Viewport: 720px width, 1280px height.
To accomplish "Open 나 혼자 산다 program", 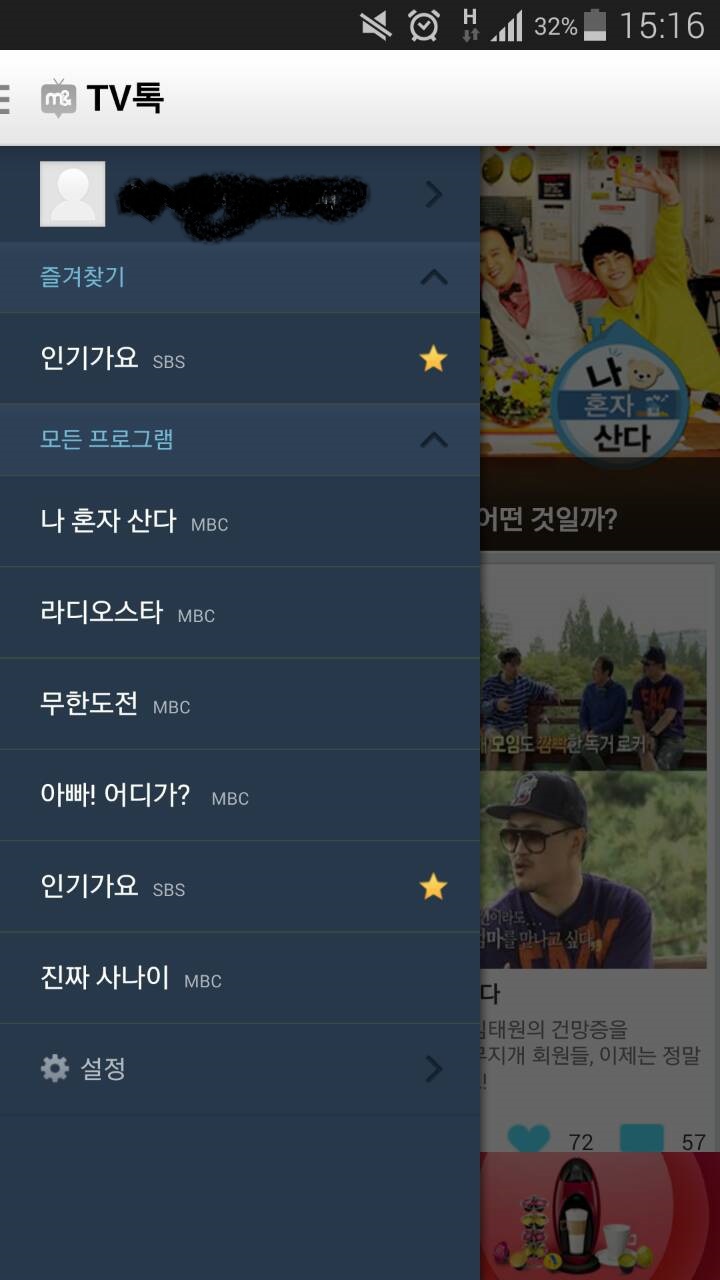I will coord(240,521).
